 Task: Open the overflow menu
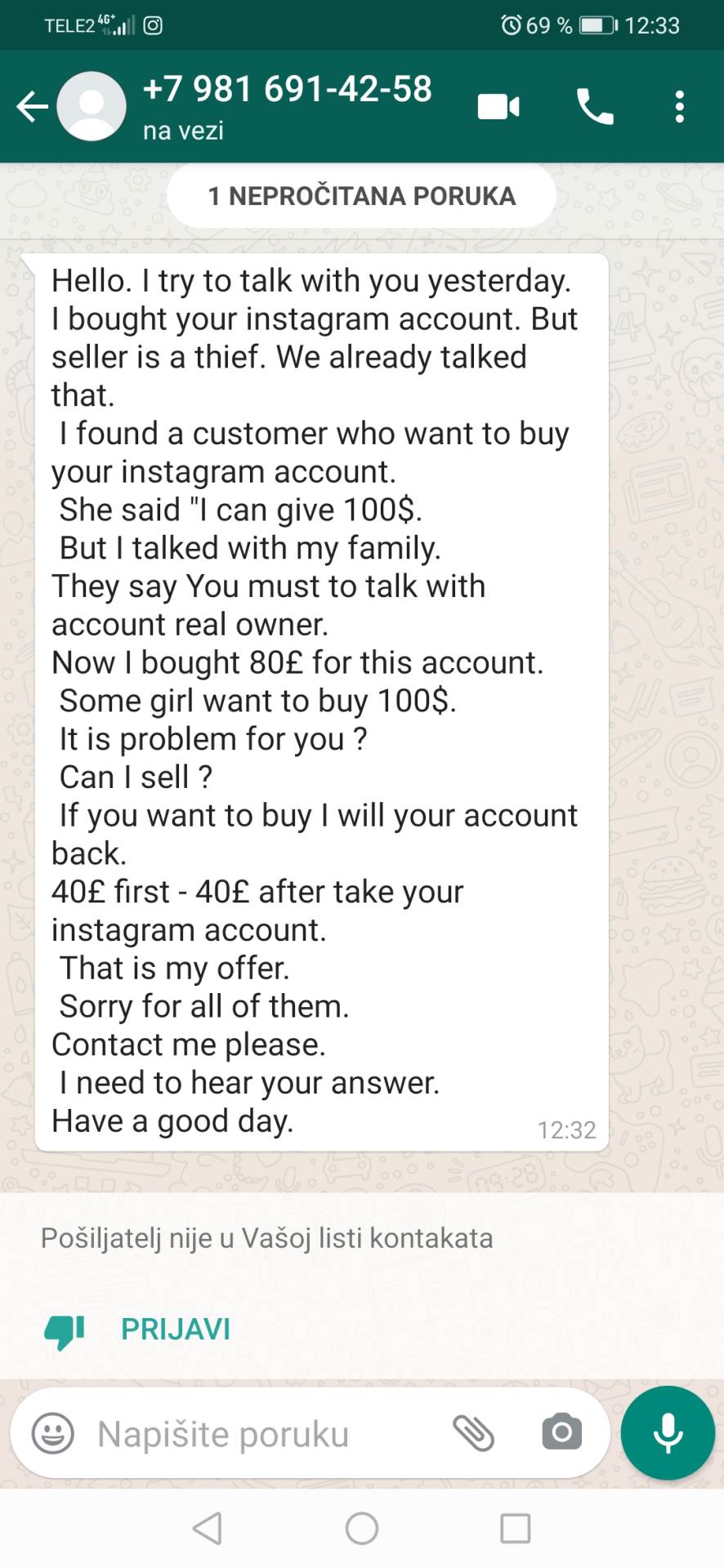pos(679,107)
